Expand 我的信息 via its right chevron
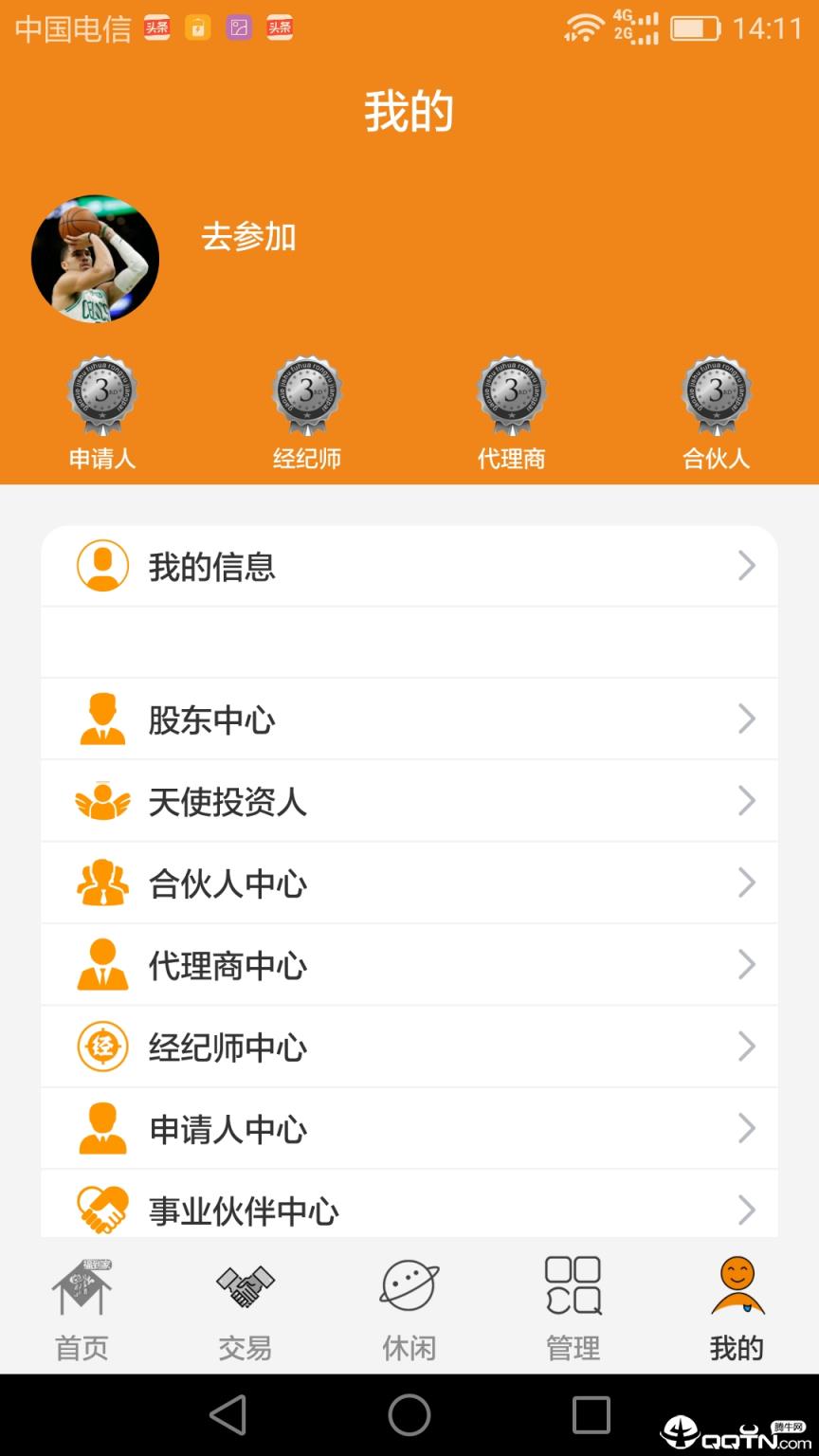 point(748,566)
